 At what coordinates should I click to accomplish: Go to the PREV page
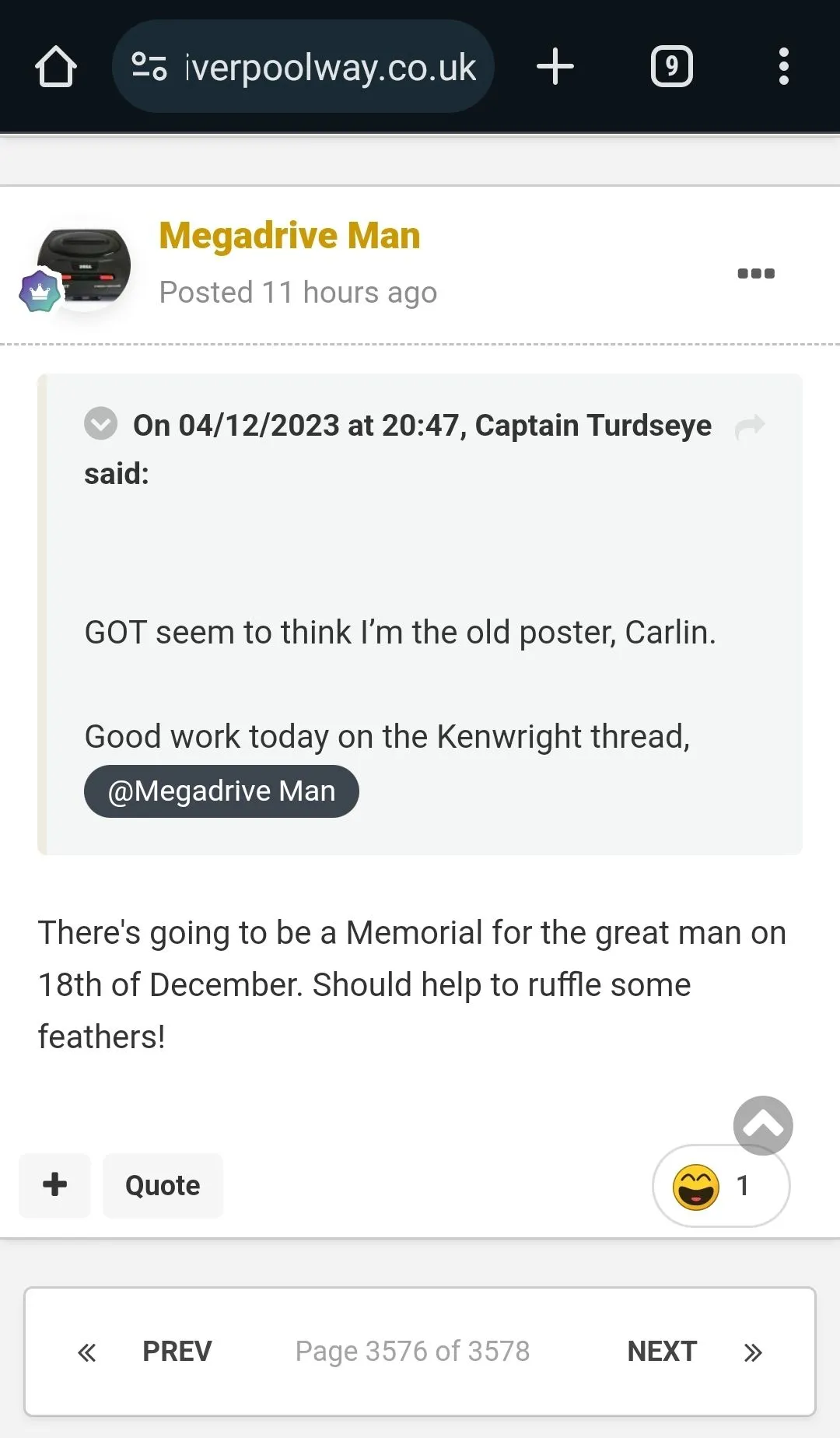click(x=177, y=1352)
